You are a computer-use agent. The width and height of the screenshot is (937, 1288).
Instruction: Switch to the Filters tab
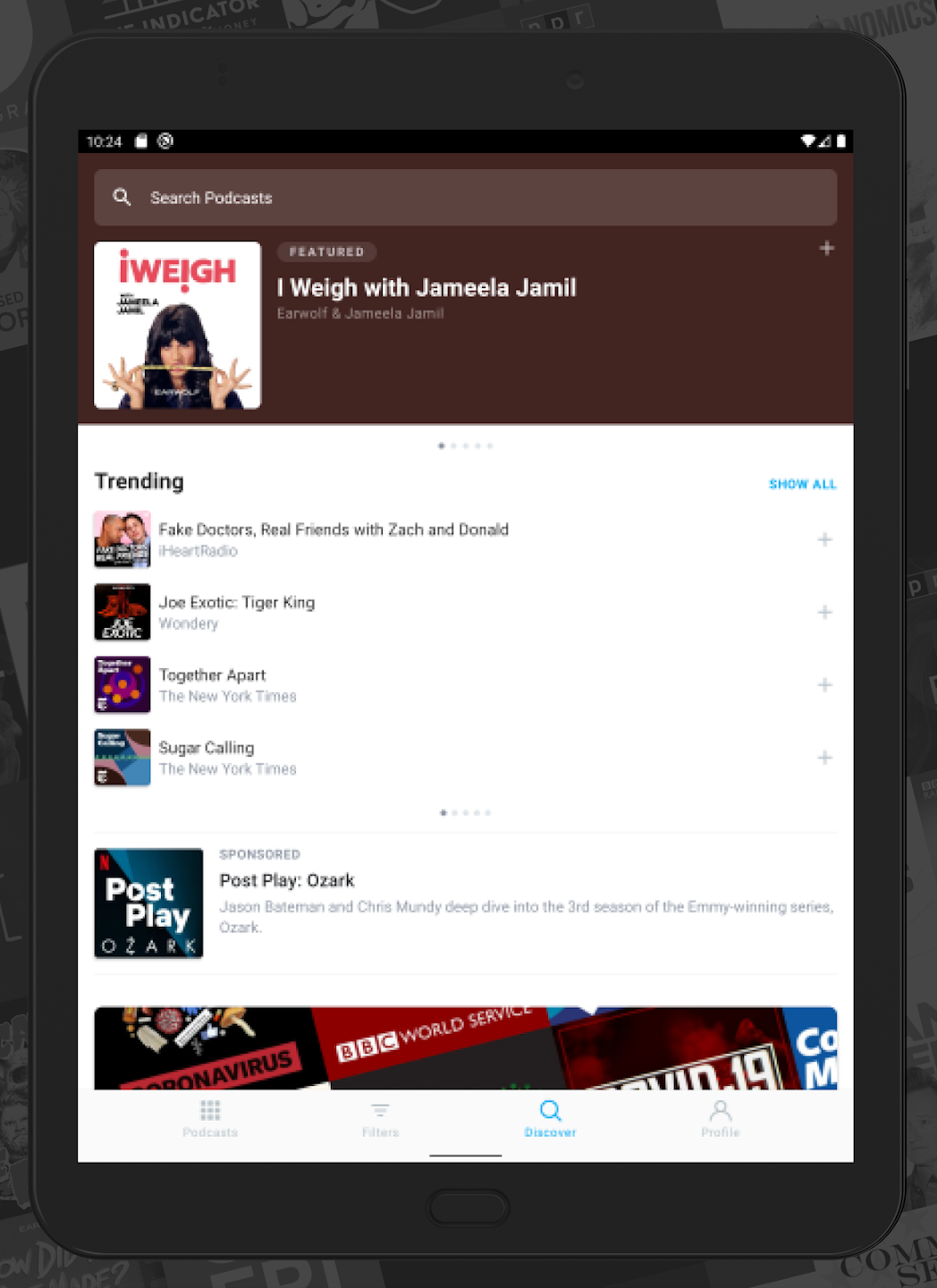click(x=380, y=1118)
